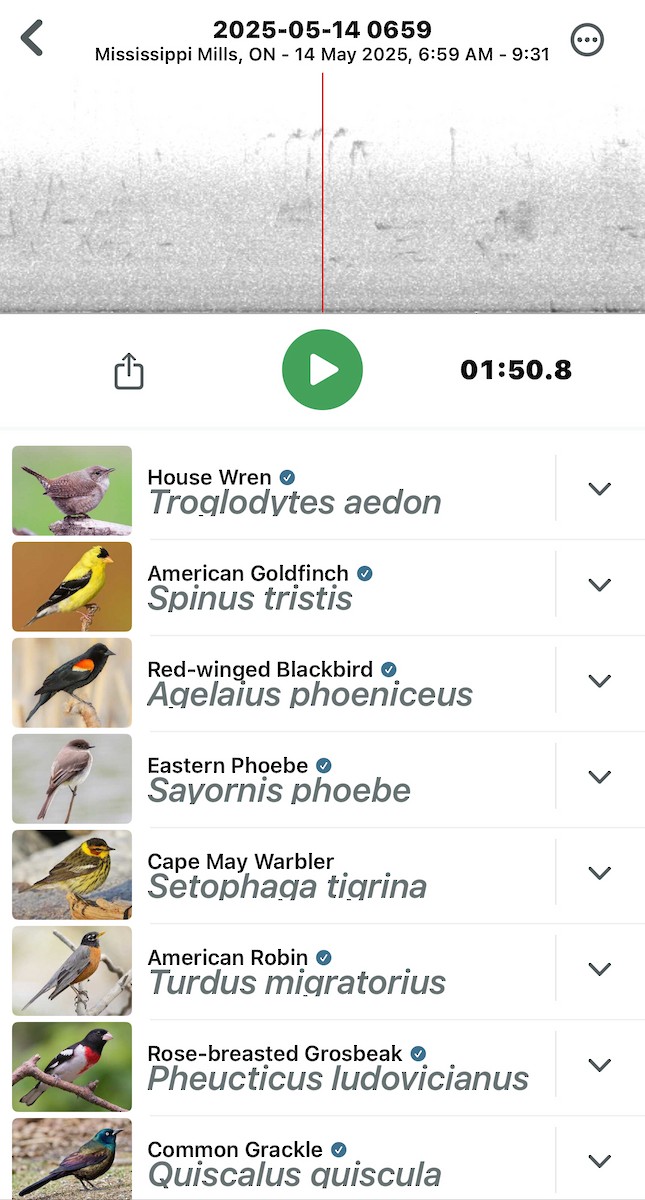Expand the American Goldfinch chevron

point(599,585)
